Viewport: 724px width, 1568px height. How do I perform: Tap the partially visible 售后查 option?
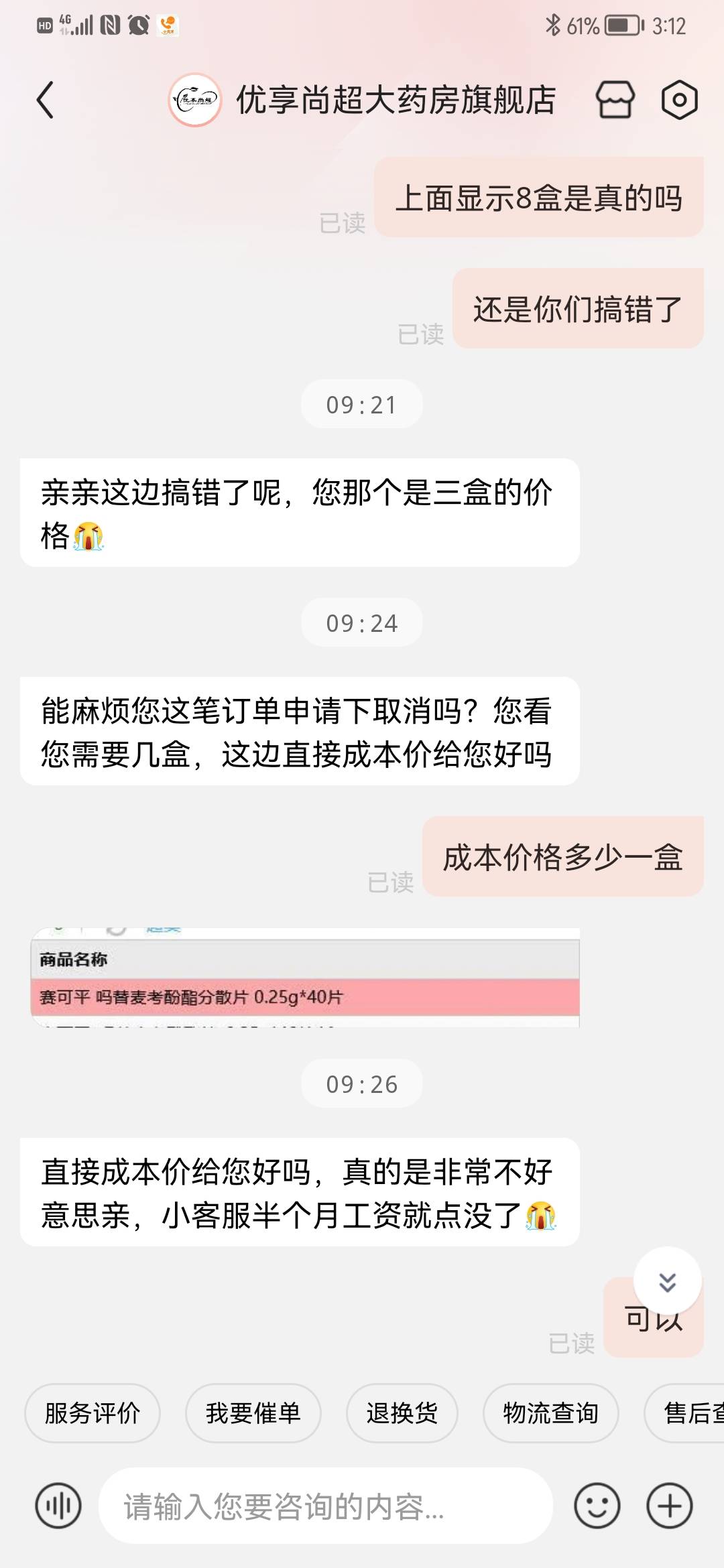(694, 1414)
